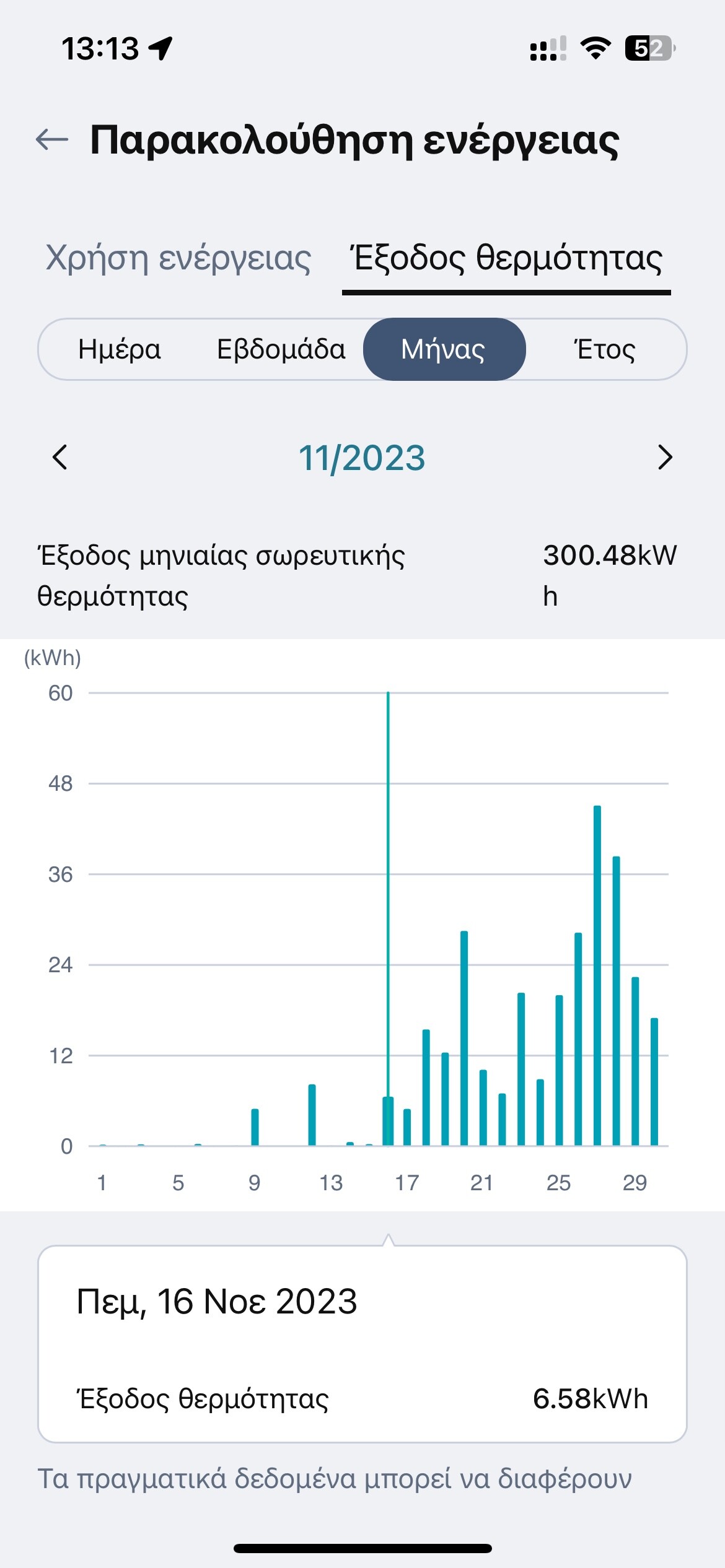Image resolution: width=725 pixels, height=1568 pixels.
Task: Tap the tallest bar for day 27
Action: (x=597, y=975)
